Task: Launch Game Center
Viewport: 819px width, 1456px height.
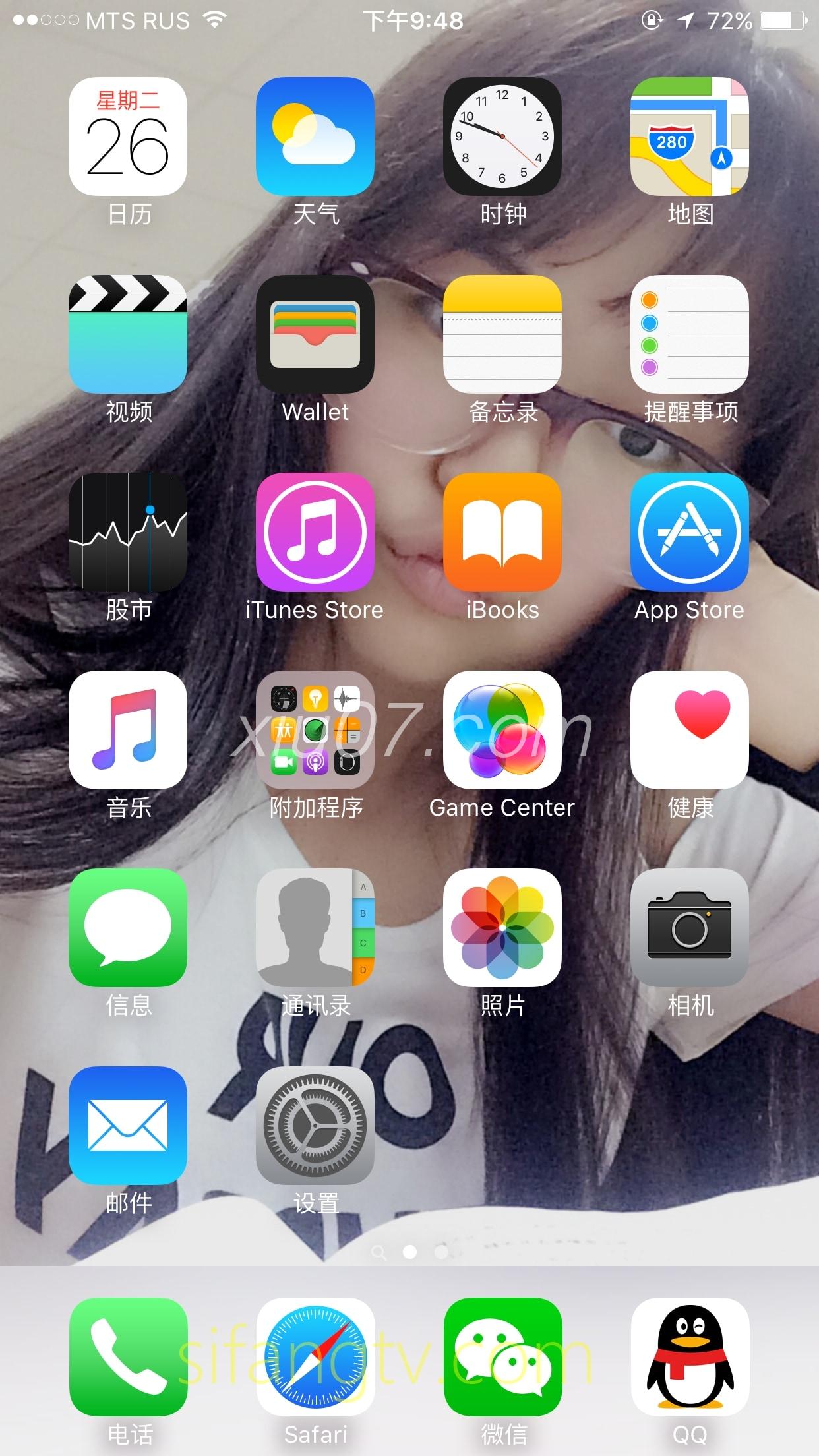Action: point(502,730)
